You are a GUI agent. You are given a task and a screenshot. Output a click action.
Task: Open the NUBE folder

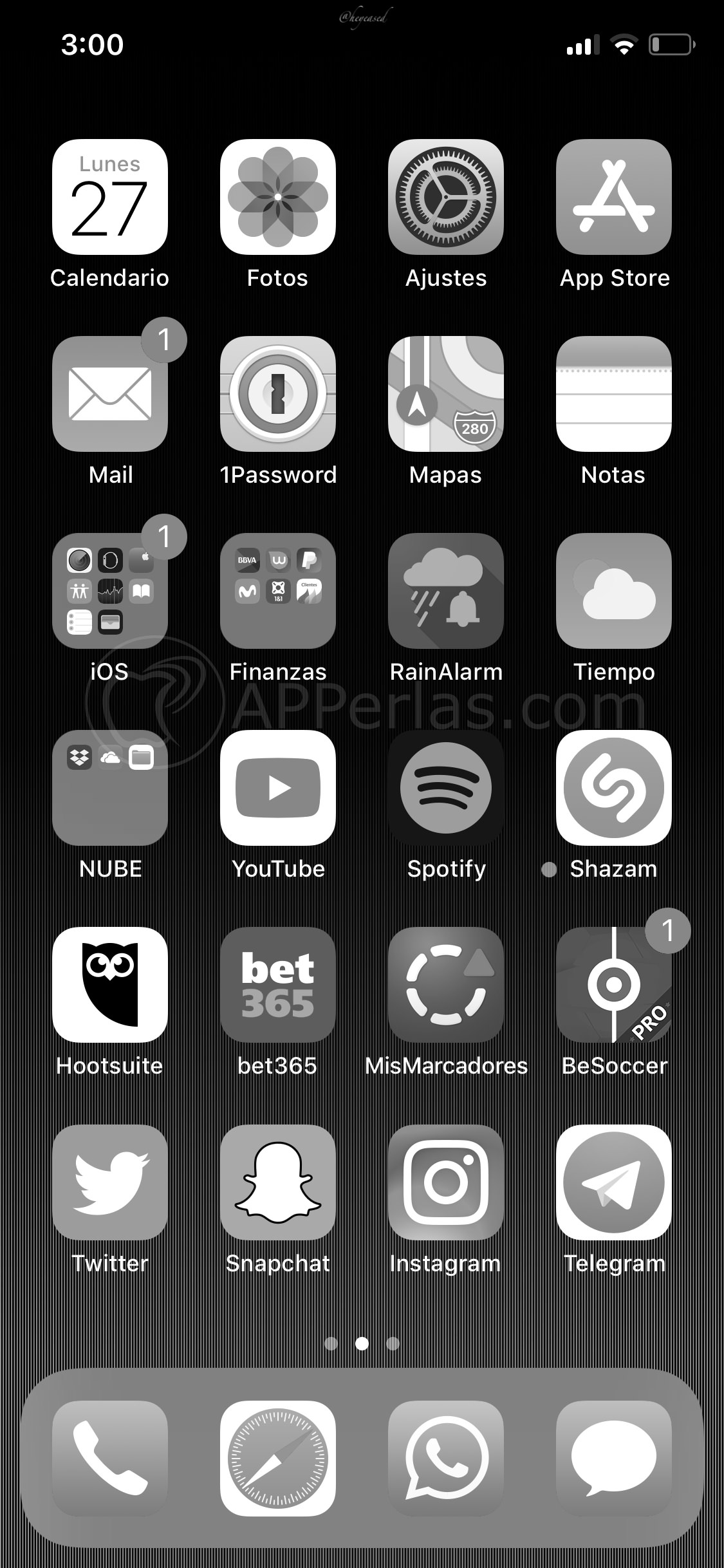click(x=110, y=788)
